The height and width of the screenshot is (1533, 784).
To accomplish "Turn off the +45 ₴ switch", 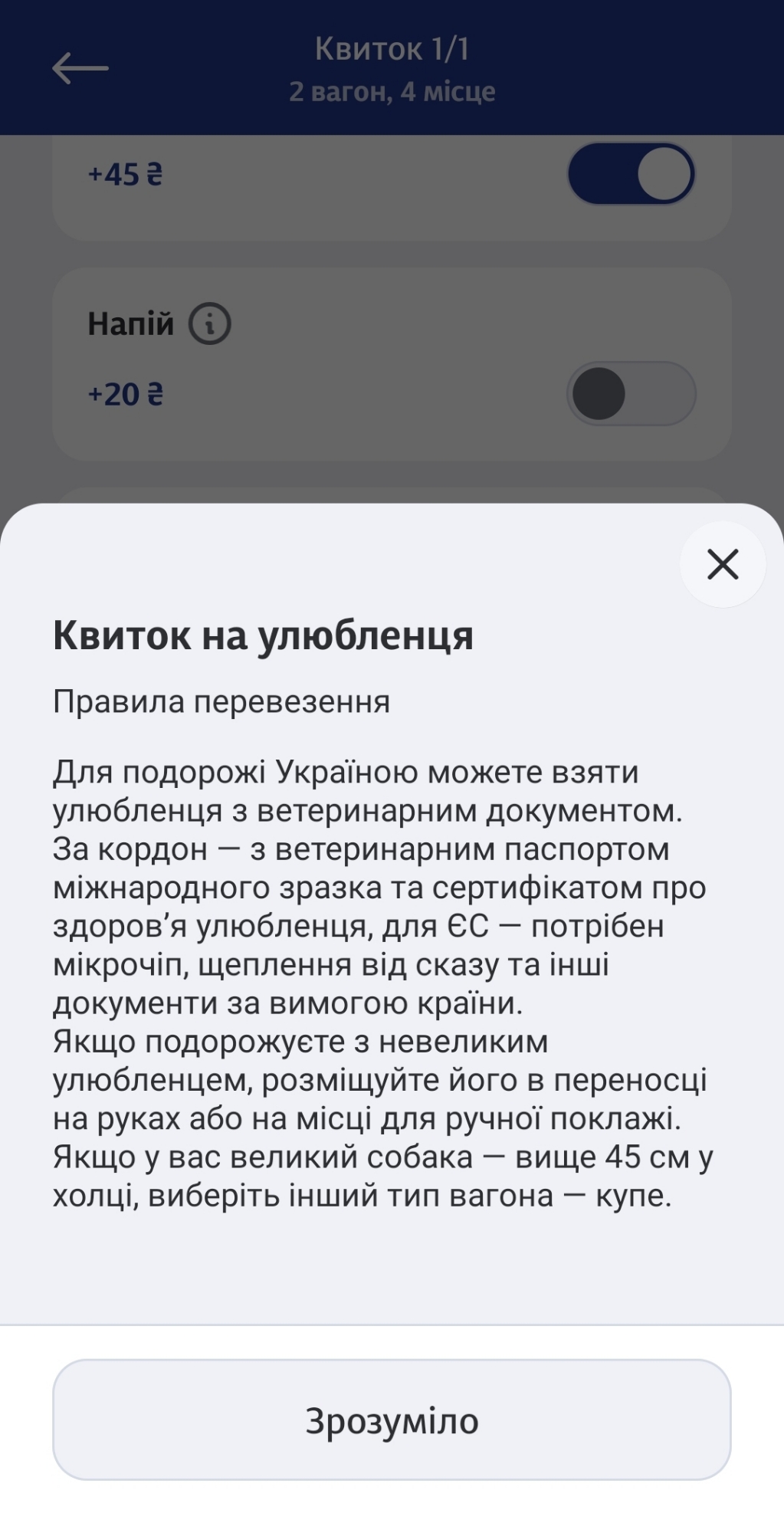I will coord(631,174).
